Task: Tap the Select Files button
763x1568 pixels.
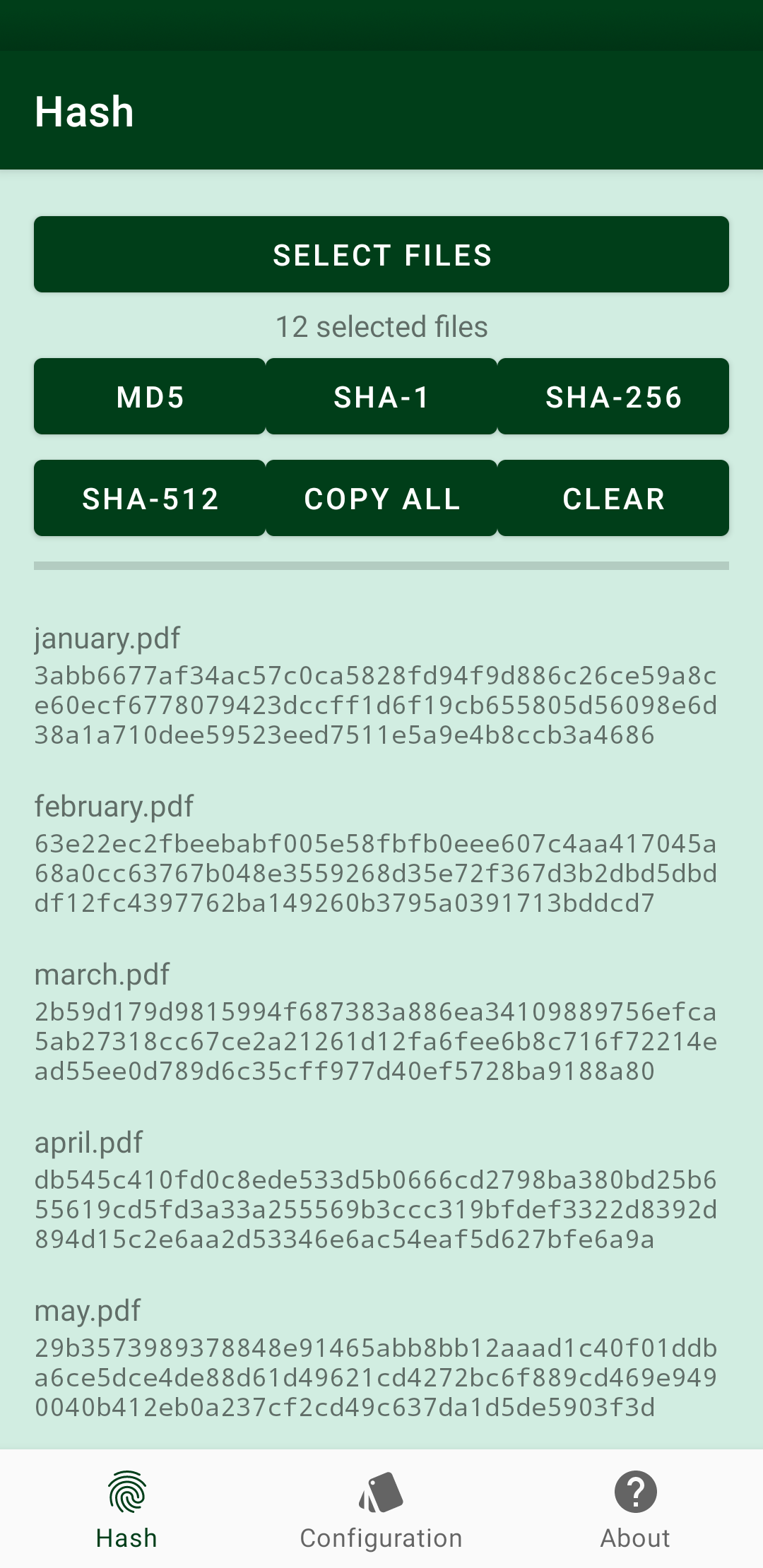Action: coord(381,254)
